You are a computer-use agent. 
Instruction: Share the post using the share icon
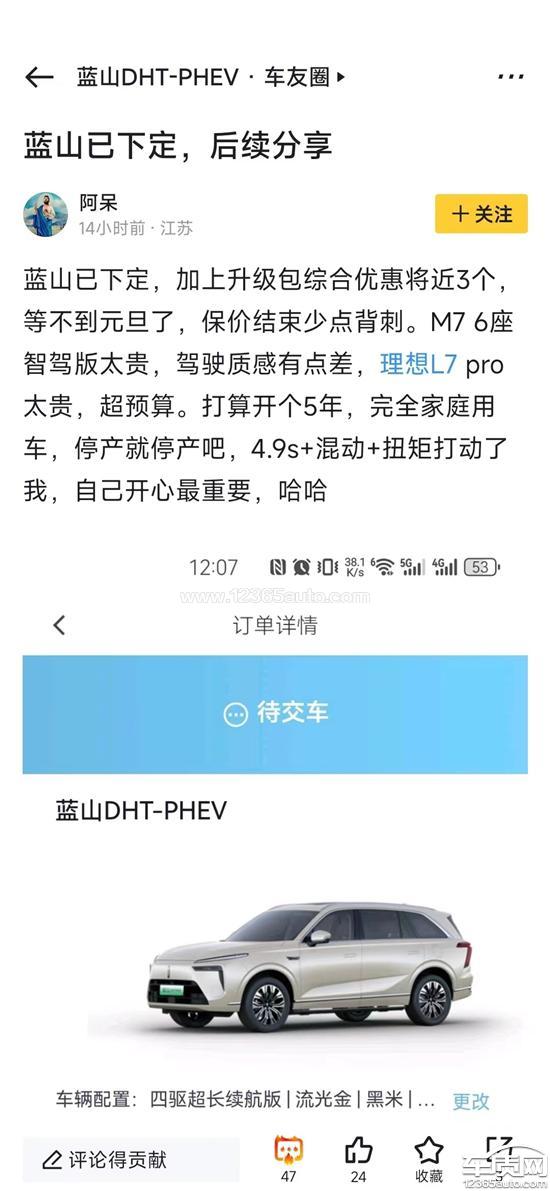click(x=499, y=1153)
